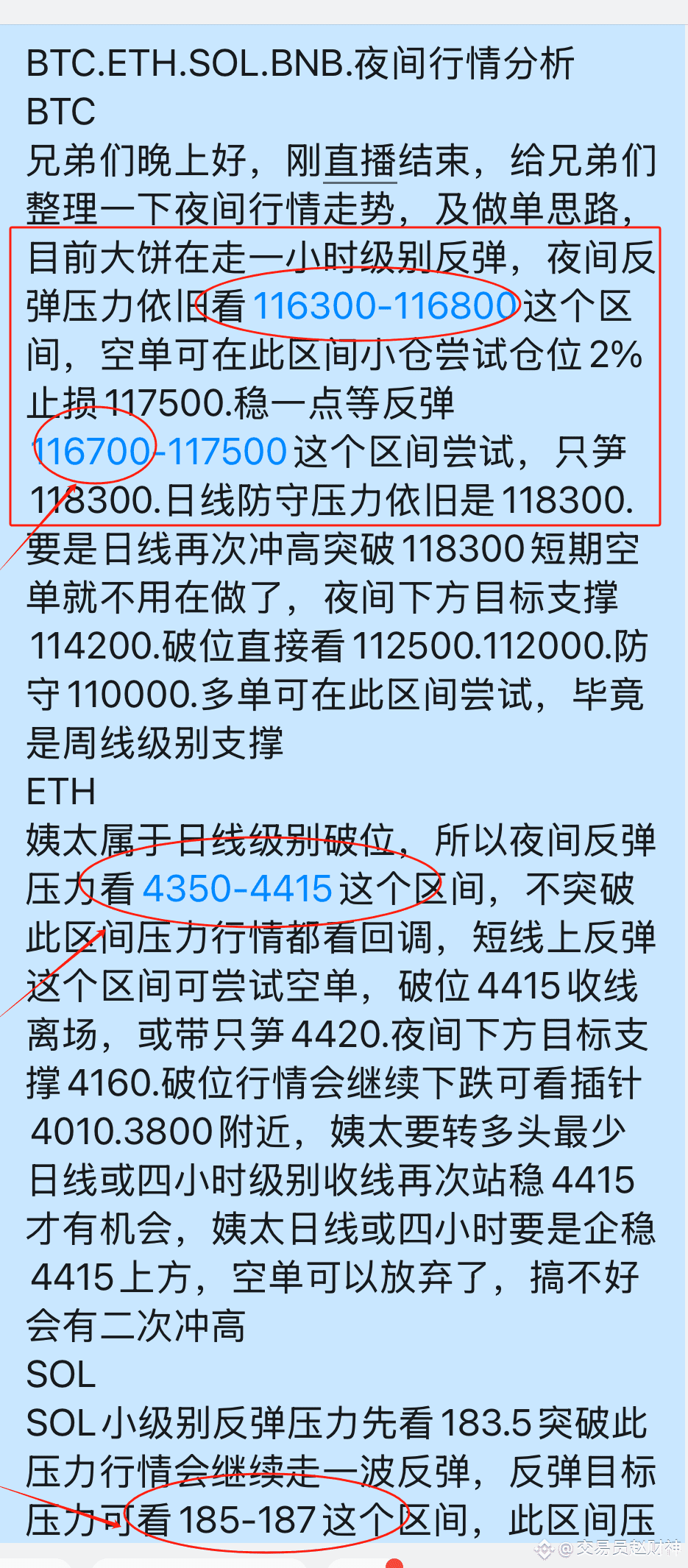The width and height of the screenshot is (688, 1568).
Task: Tap the underlined 直播 text
Action: pos(360,160)
